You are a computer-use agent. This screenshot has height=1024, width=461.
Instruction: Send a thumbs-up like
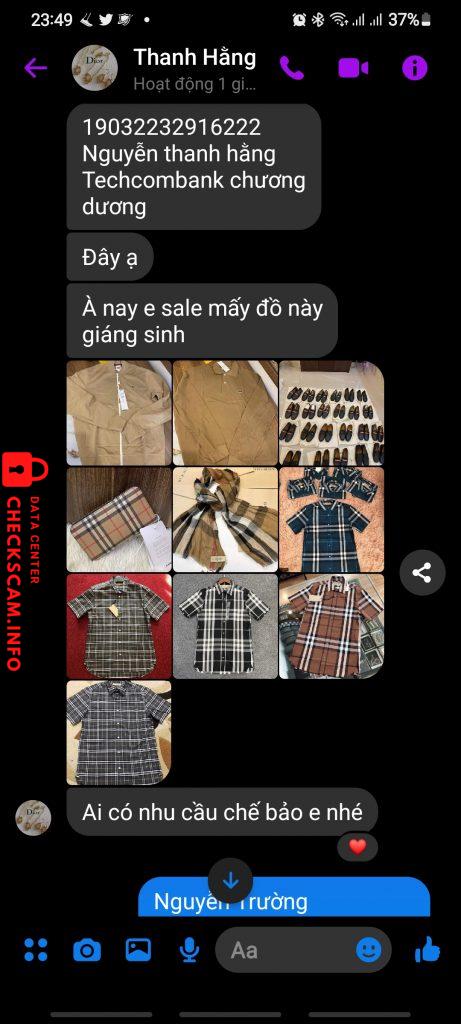coord(428,950)
